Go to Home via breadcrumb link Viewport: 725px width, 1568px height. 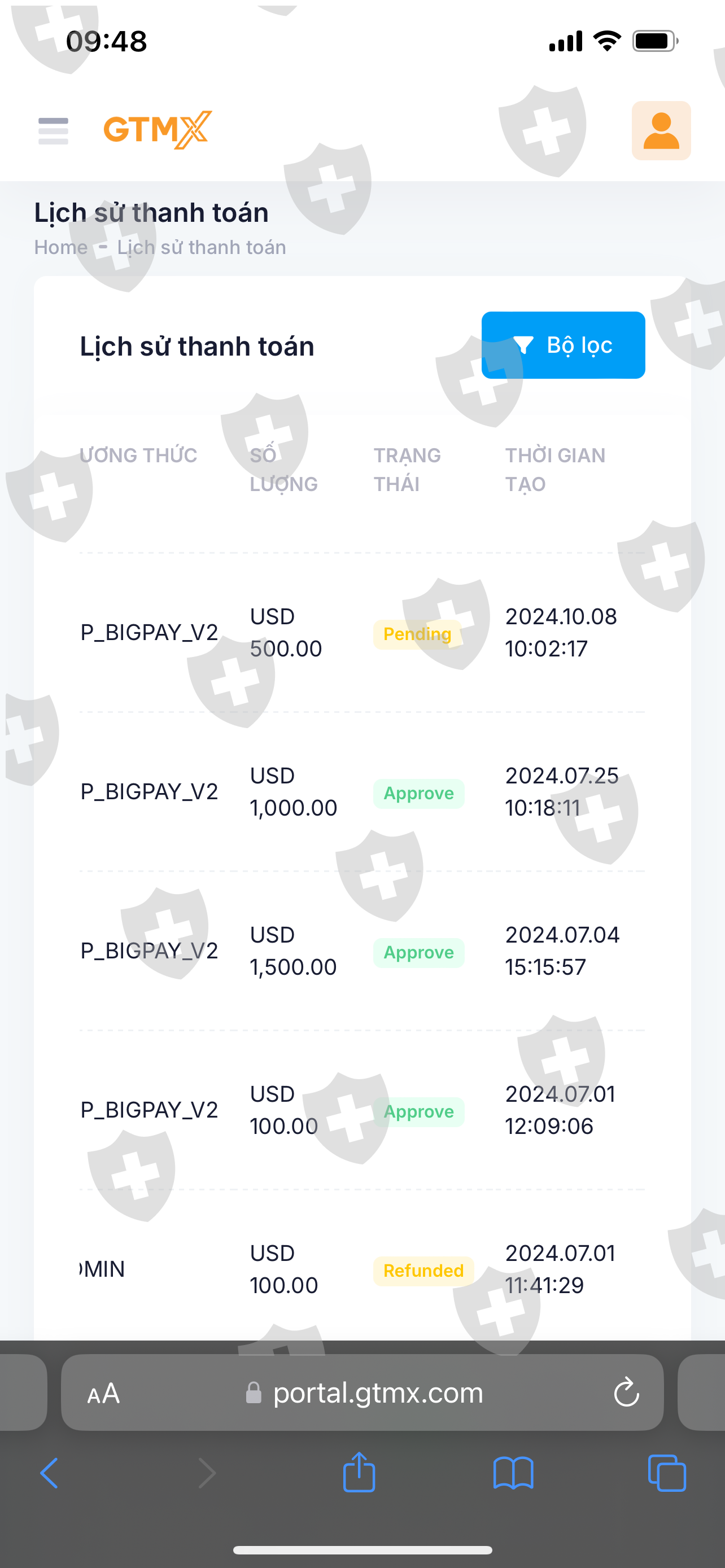[61, 247]
